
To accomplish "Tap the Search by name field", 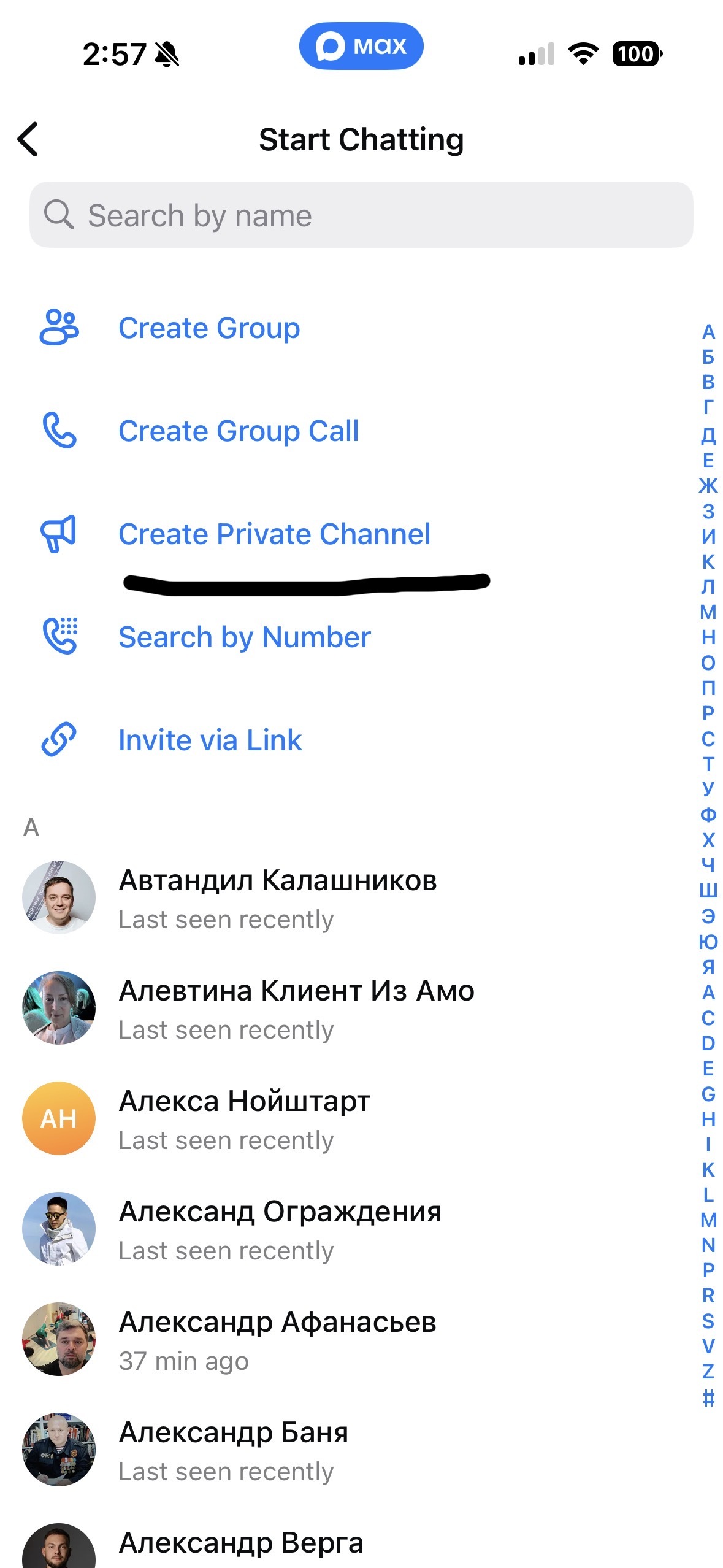I will tap(361, 215).
